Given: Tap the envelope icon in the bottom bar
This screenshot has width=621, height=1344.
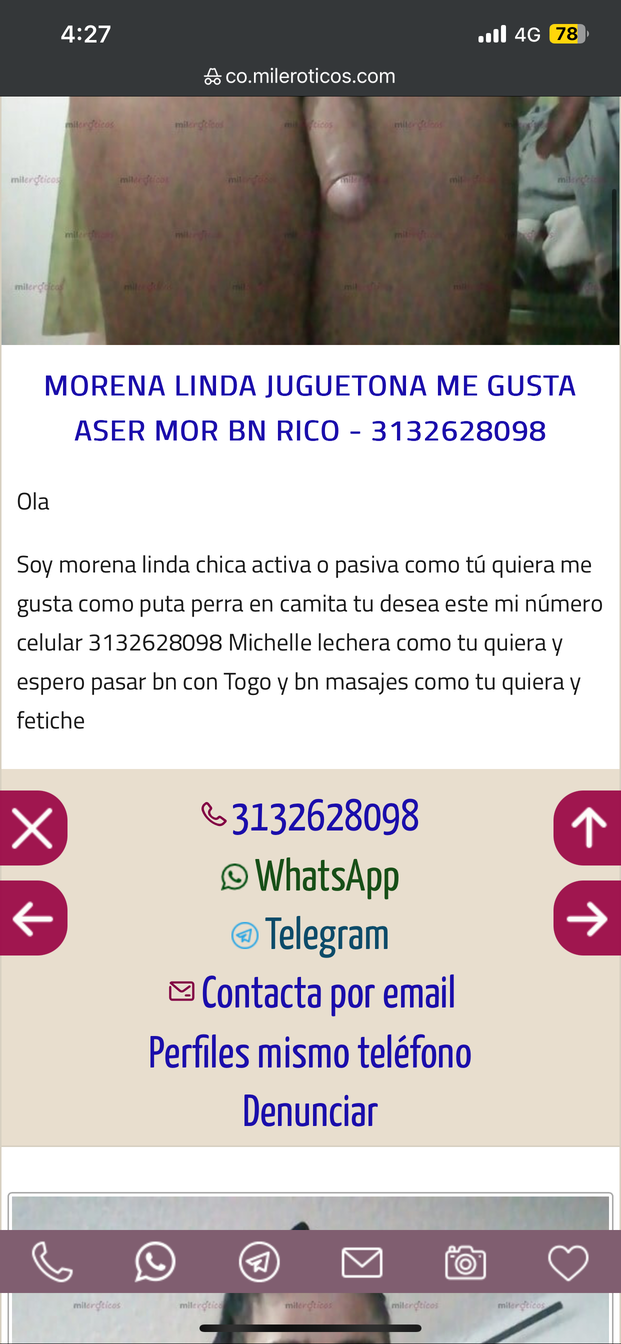Looking at the screenshot, I should (x=362, y=1263).
